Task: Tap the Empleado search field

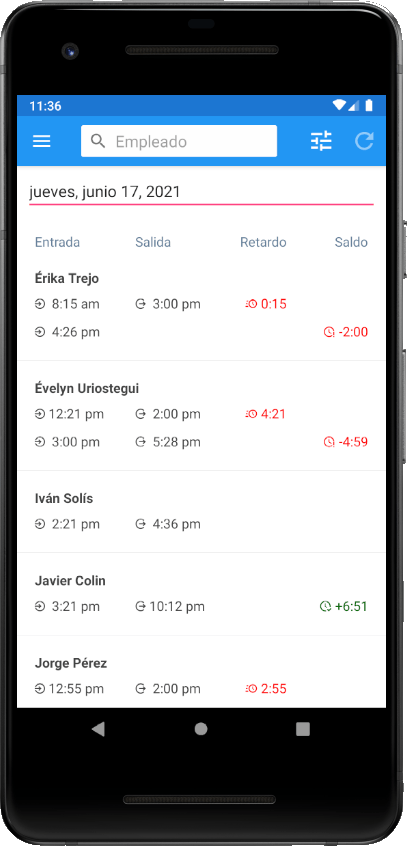Action: click(x=179, y=141)
